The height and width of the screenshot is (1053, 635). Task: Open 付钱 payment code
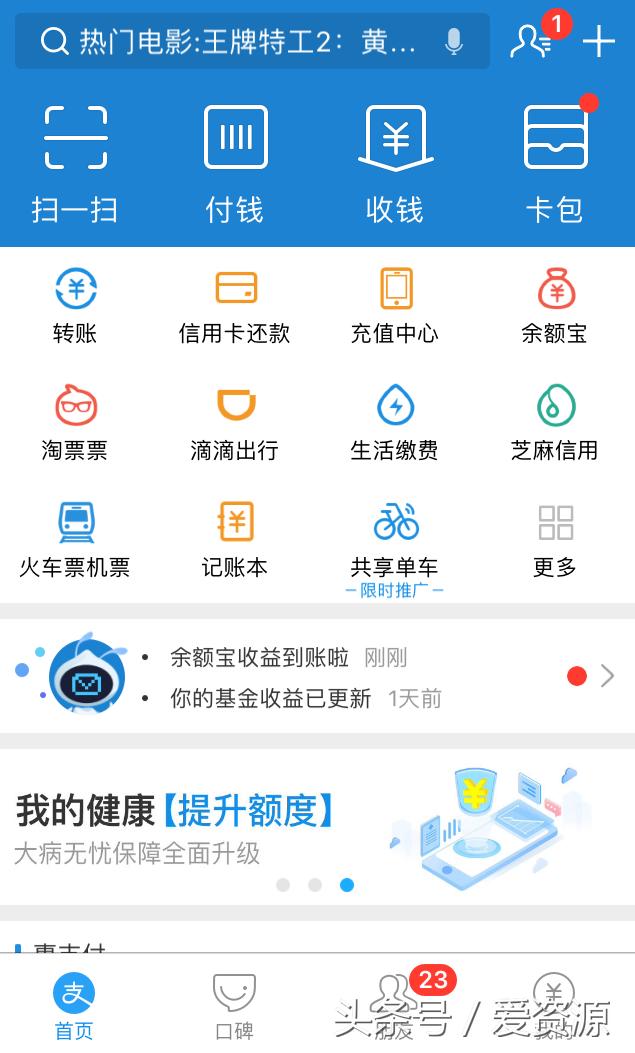[235, 165]
